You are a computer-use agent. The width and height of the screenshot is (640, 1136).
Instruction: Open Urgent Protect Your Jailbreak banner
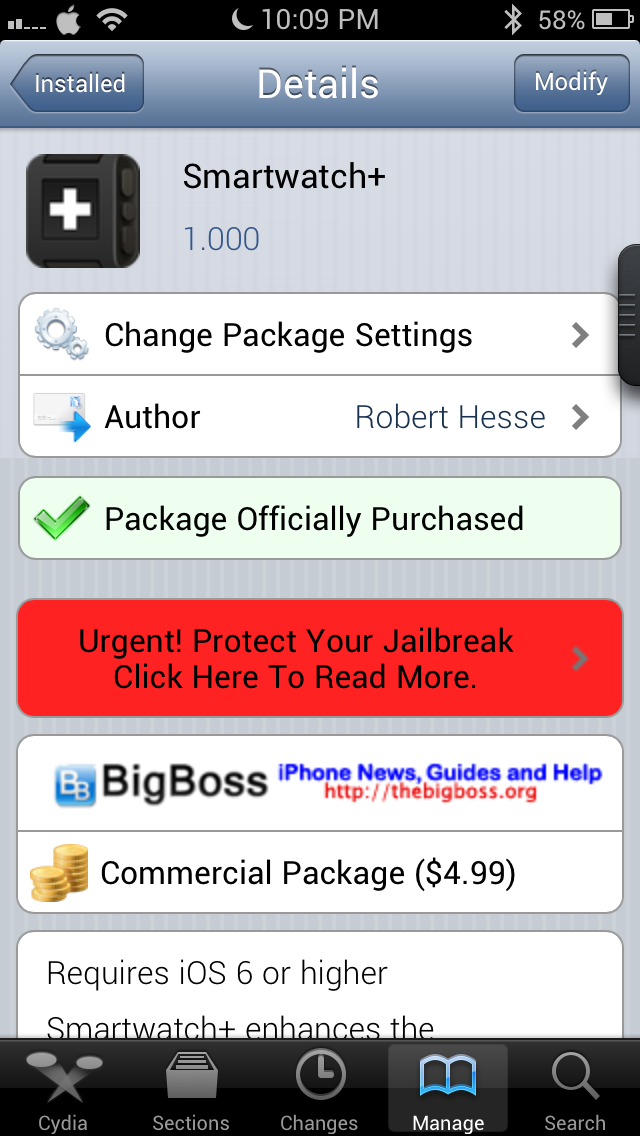point(320,658)
